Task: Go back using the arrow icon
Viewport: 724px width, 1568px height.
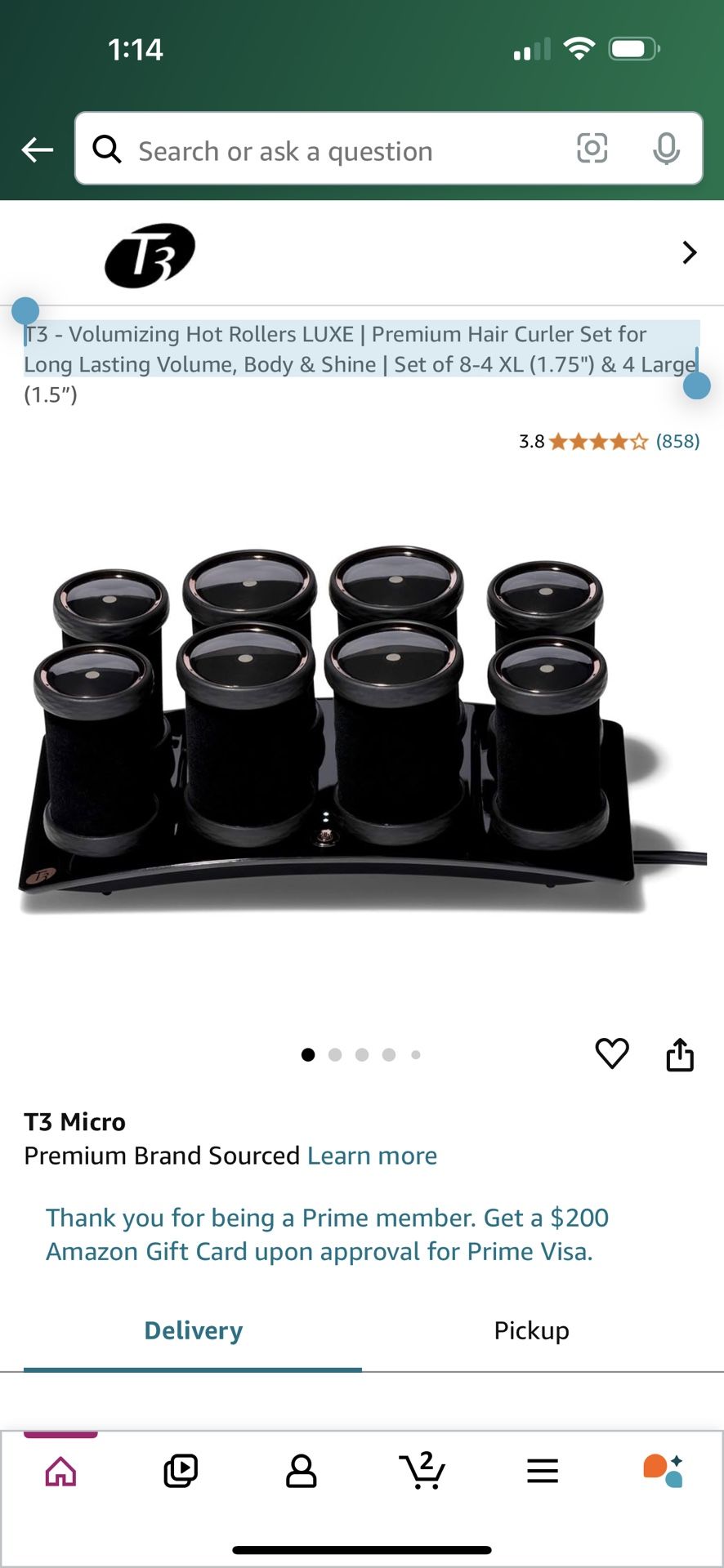Action: (38, 149)
